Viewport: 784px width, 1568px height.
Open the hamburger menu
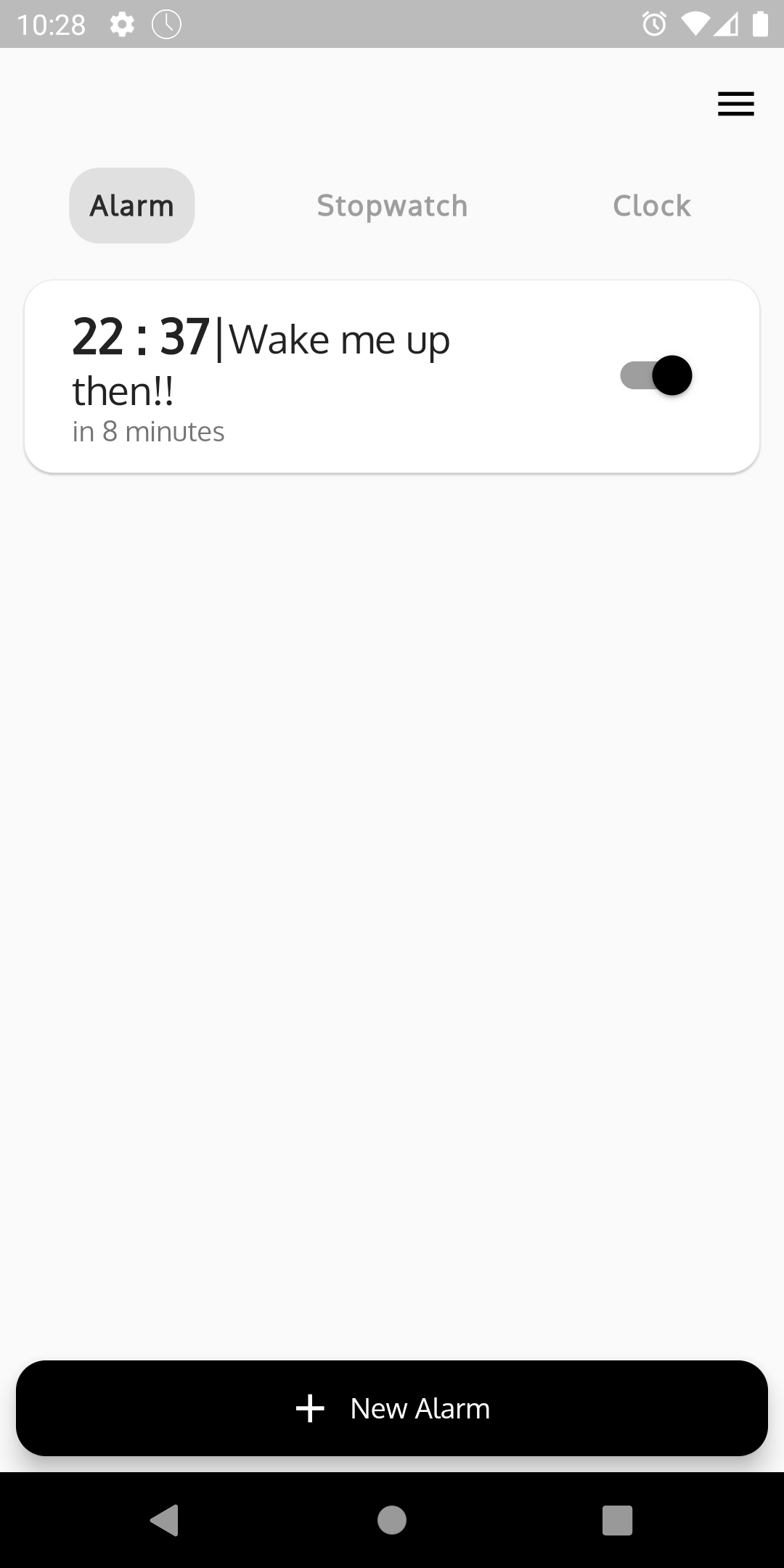pyautogui.click(x=735, y=104)
